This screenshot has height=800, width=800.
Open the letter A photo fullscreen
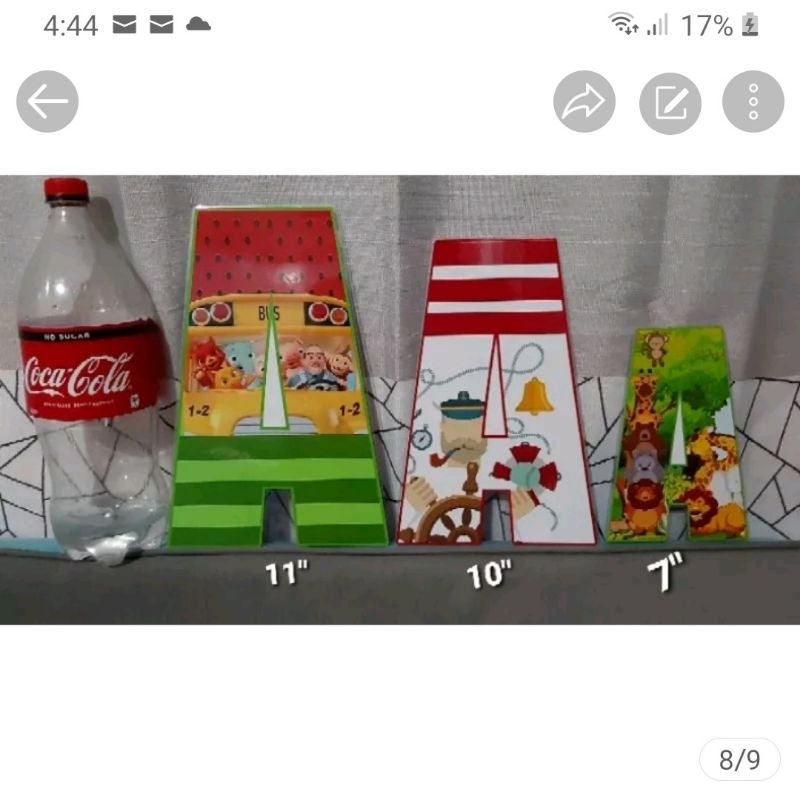coord(400,399)
